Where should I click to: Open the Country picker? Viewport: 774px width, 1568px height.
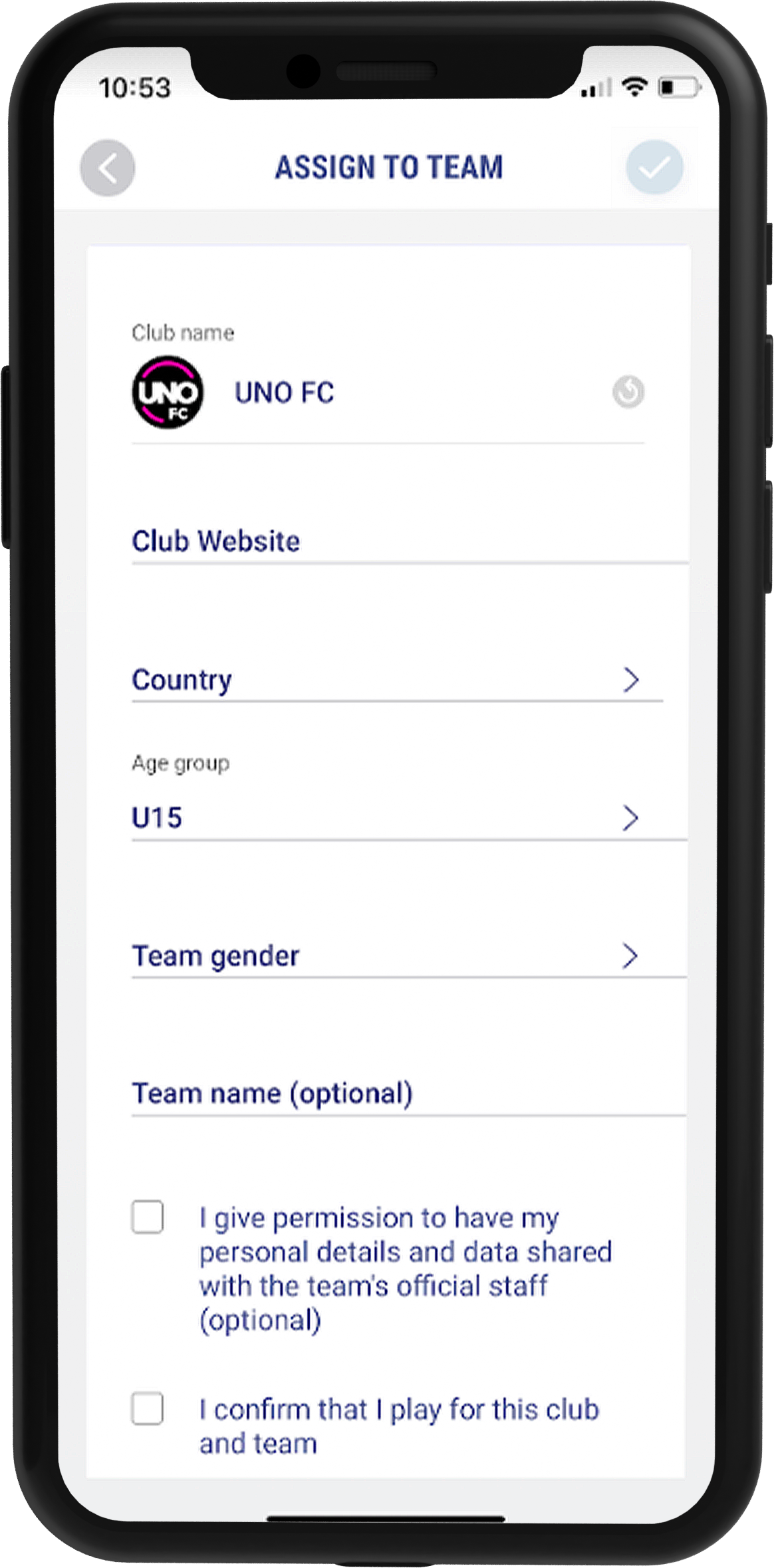click(396, 680)
